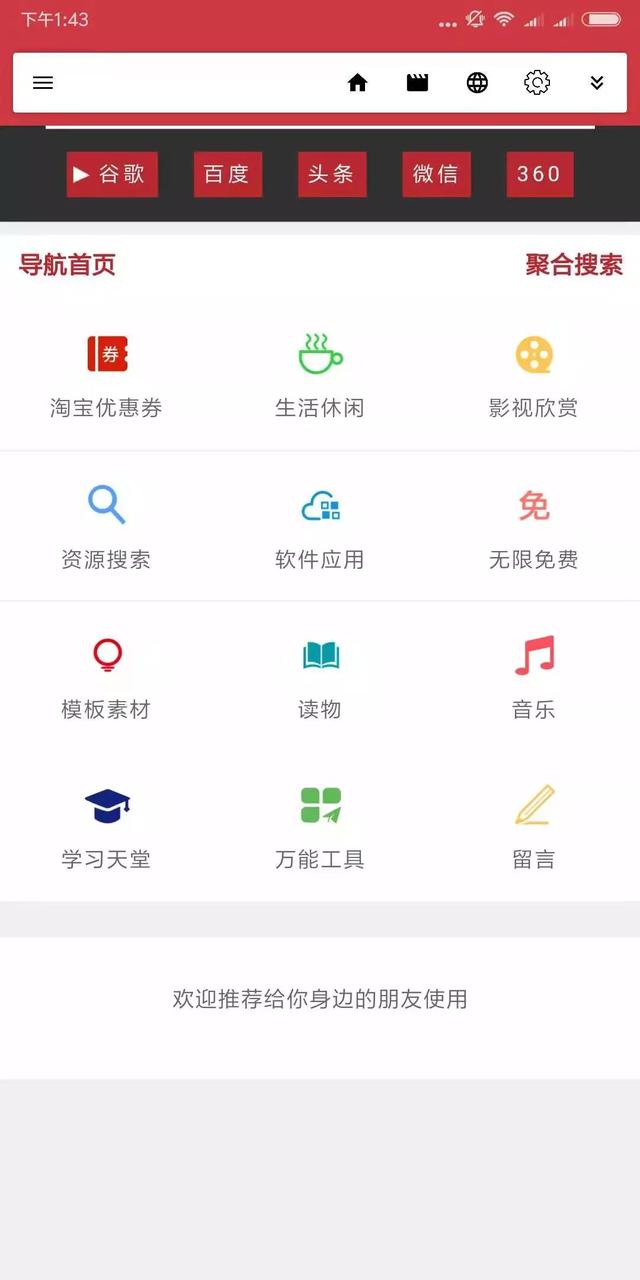Open 影视欣赏 category
Image resolution: width=640 pixels, height=1280 pixels.
533,376
